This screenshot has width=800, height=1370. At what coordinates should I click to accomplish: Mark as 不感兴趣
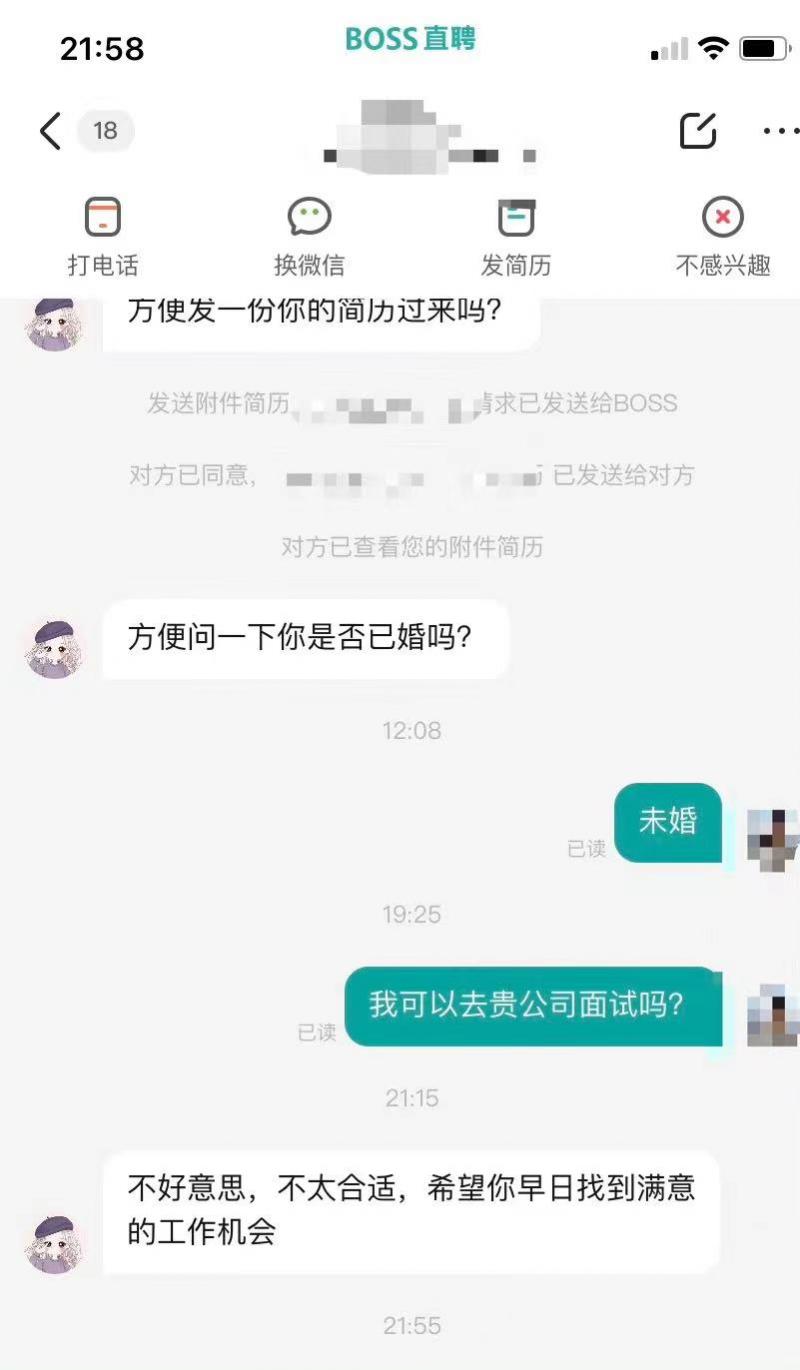[723, 237]
